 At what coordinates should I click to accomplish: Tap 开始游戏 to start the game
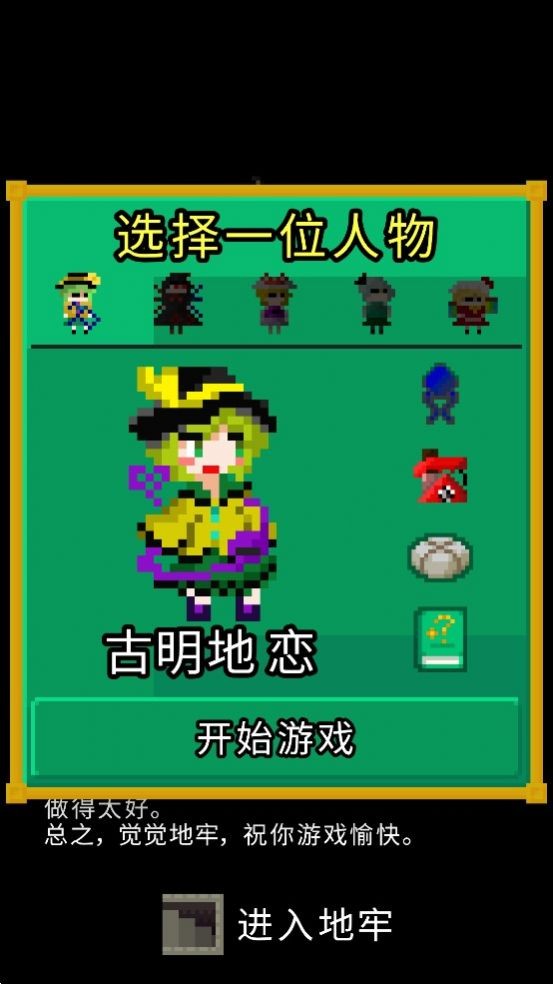coord(276,737)
